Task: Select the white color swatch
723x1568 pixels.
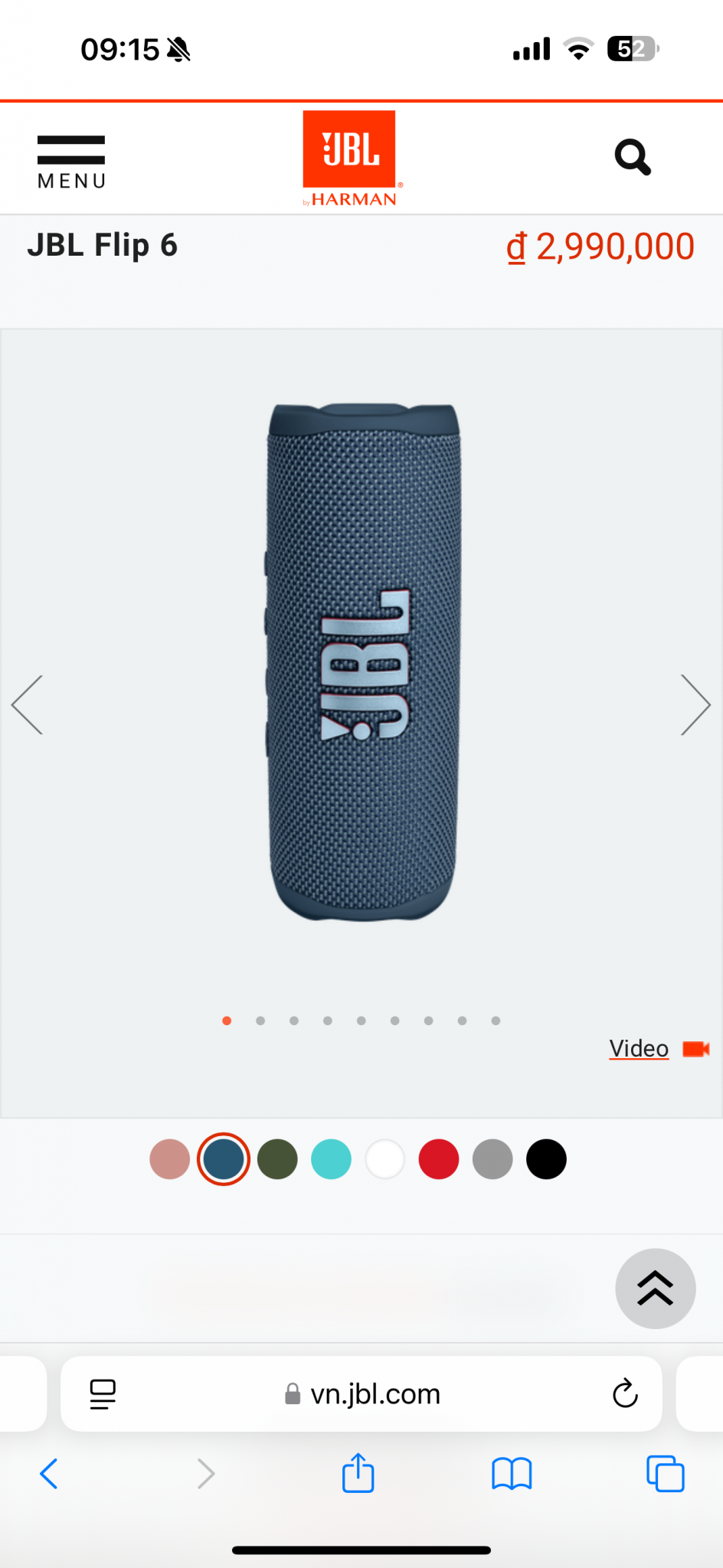Action: [384, 1159]
